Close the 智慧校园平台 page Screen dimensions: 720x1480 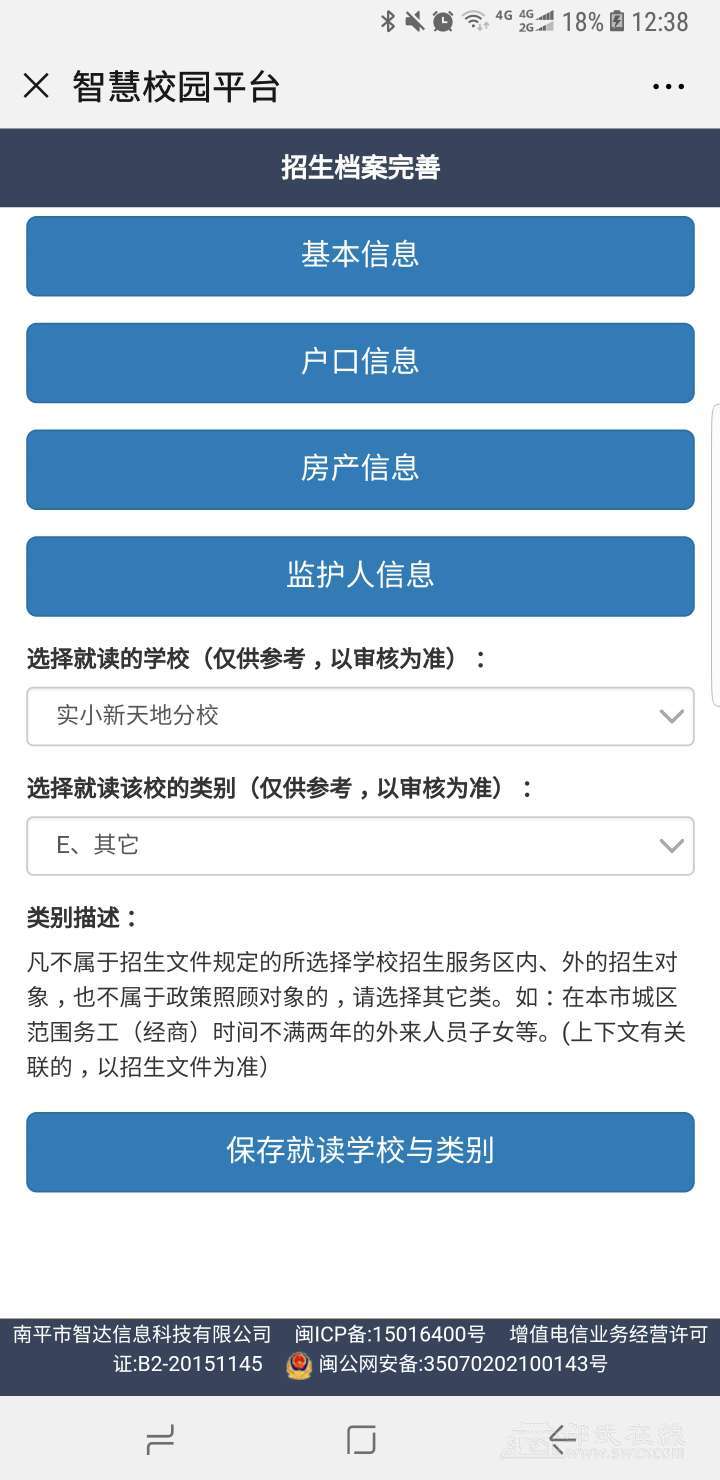36,86
